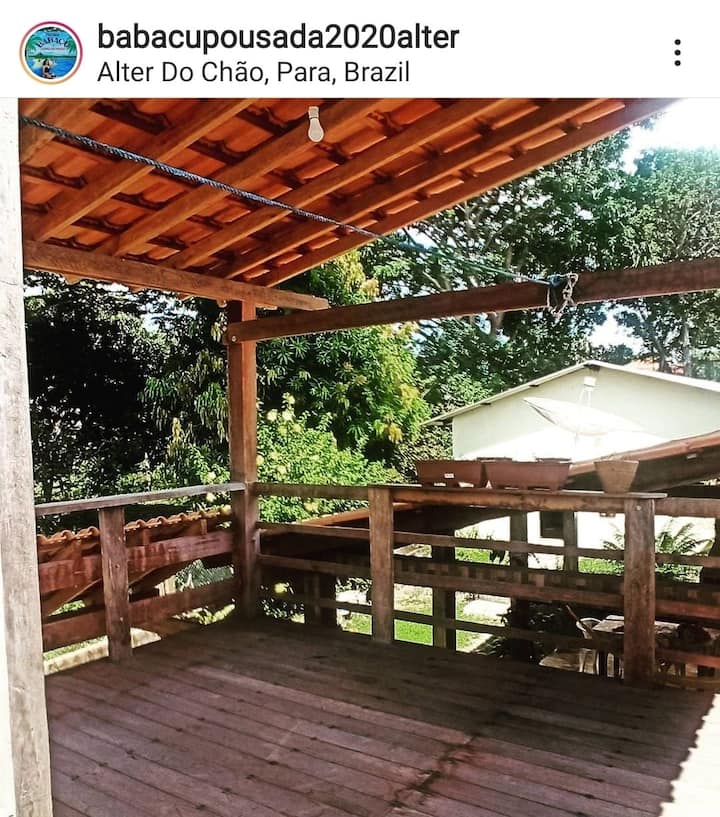Tap the wooden deck post photo
The image size is (720, 817).
click(x=360, y=457)
